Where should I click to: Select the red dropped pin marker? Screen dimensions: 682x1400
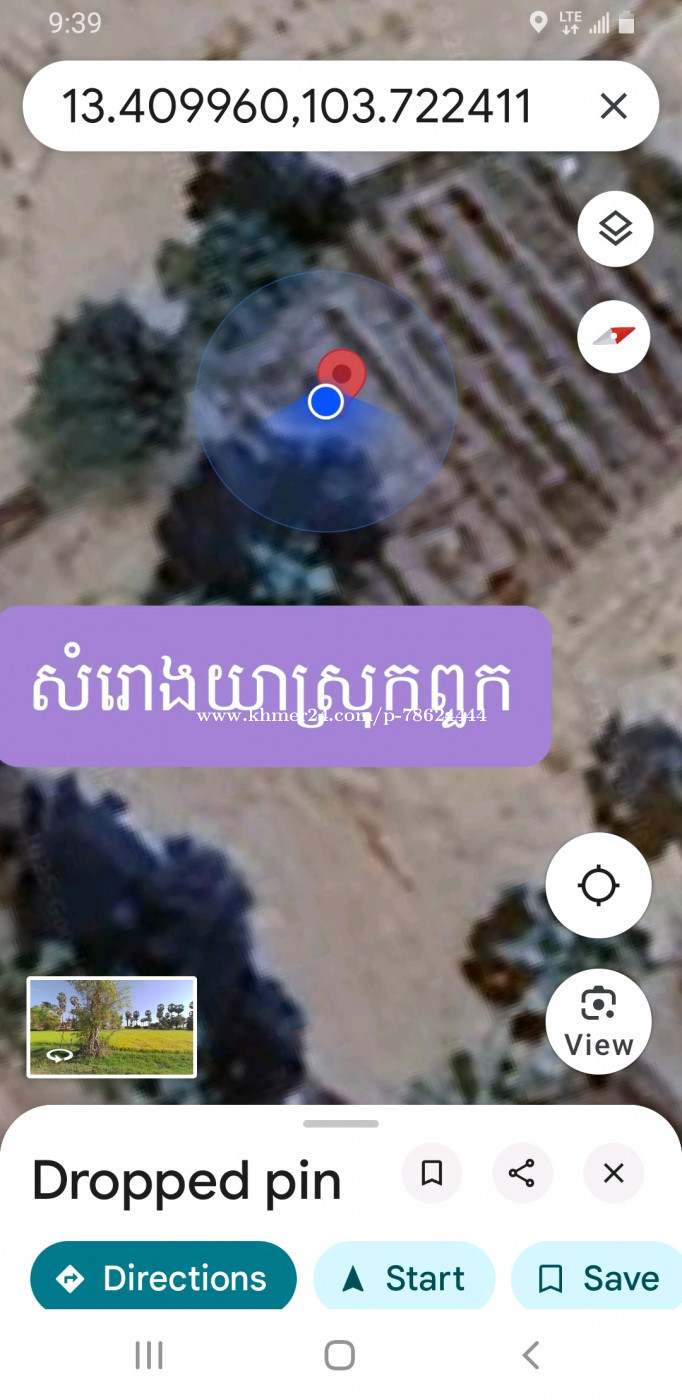click(x=342, y=372)
